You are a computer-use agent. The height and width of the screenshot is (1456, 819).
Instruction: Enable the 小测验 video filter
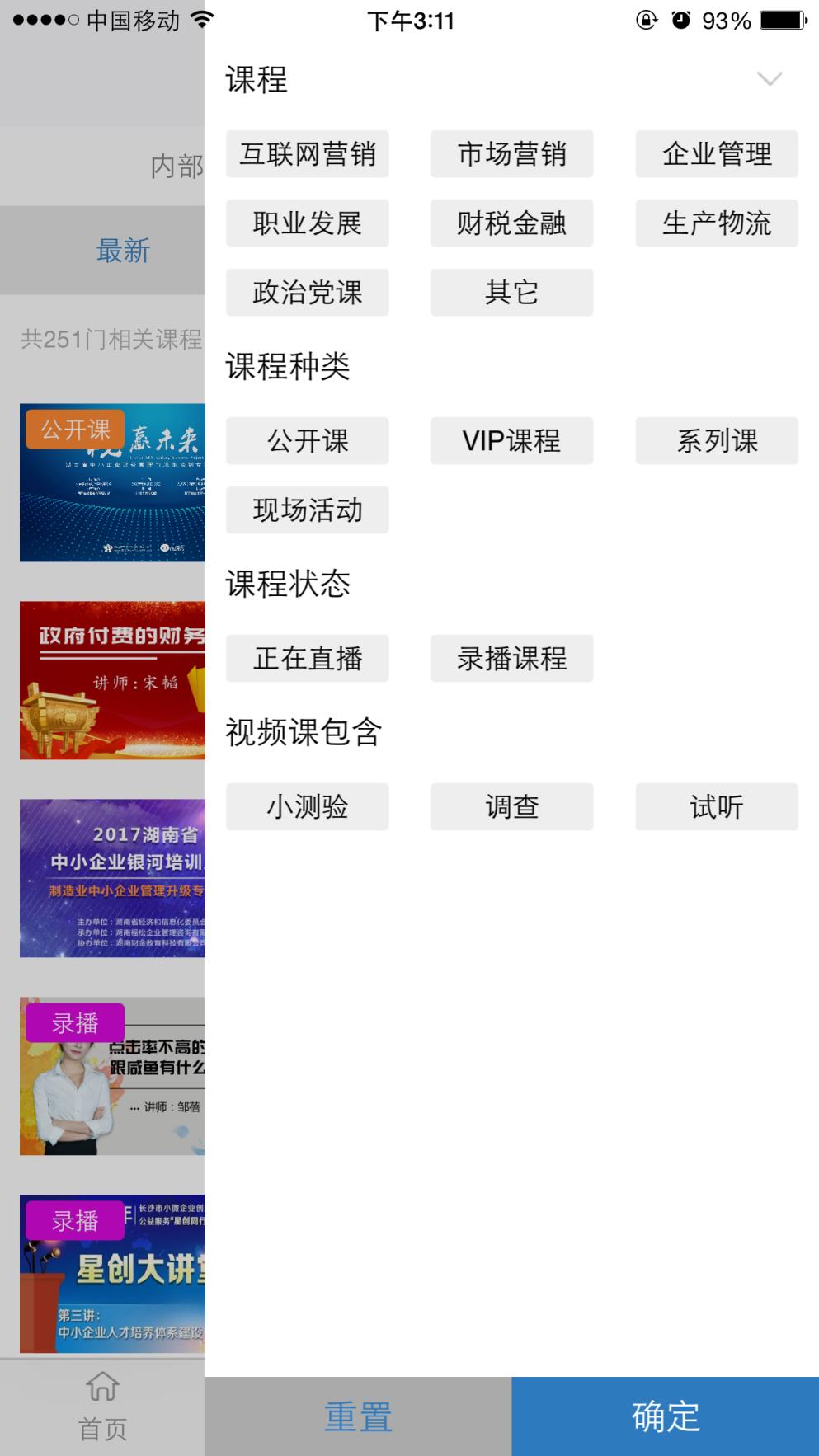pyautogui.click(x=307, y=806)
